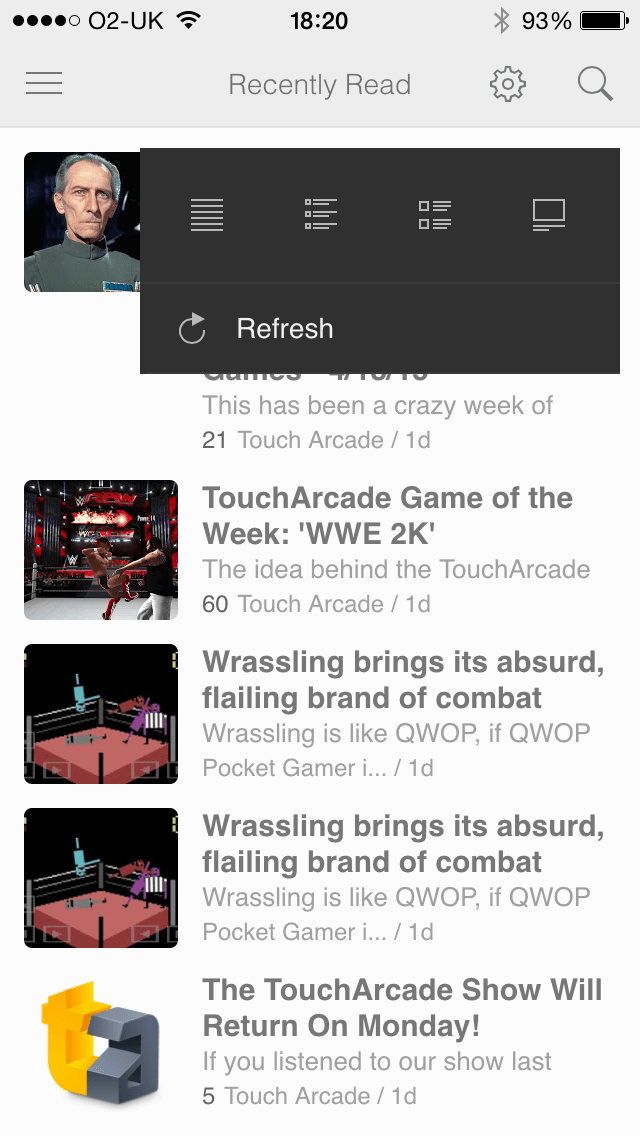
Task: Tap the settings gear icon
Action: pos(508,84)
